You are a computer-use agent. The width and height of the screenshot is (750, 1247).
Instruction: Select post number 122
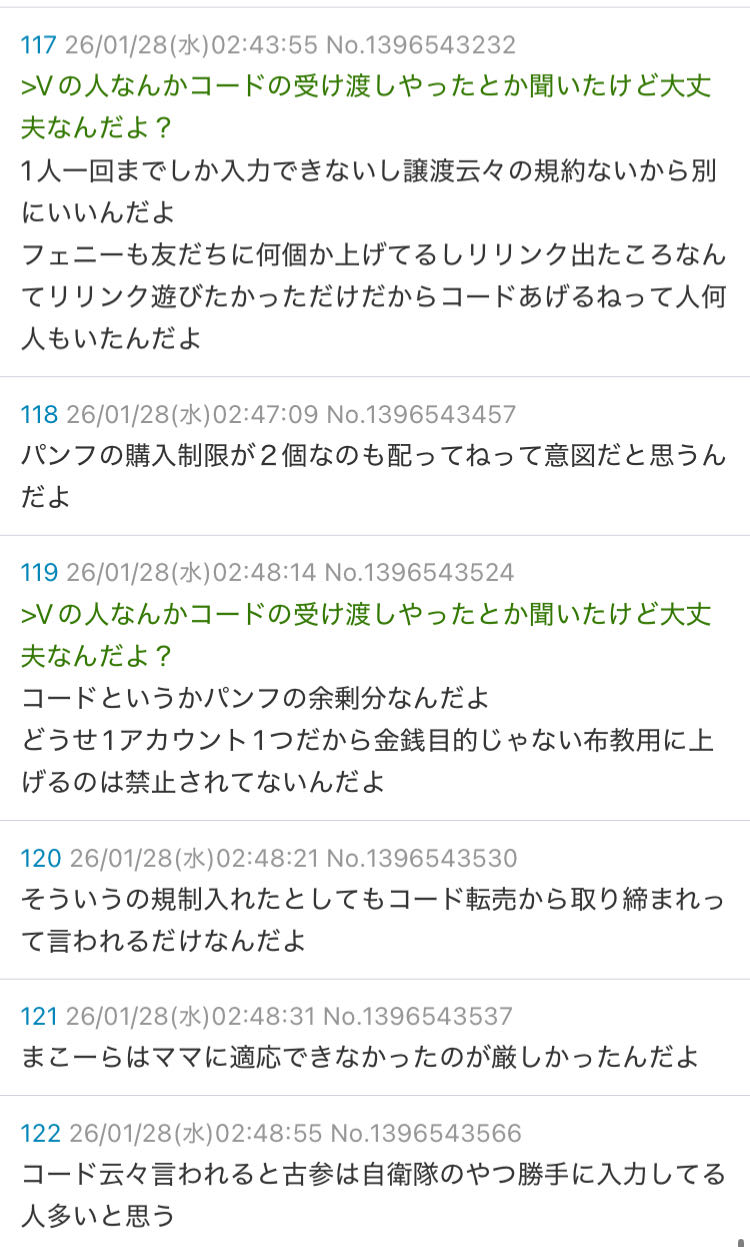41,1134
